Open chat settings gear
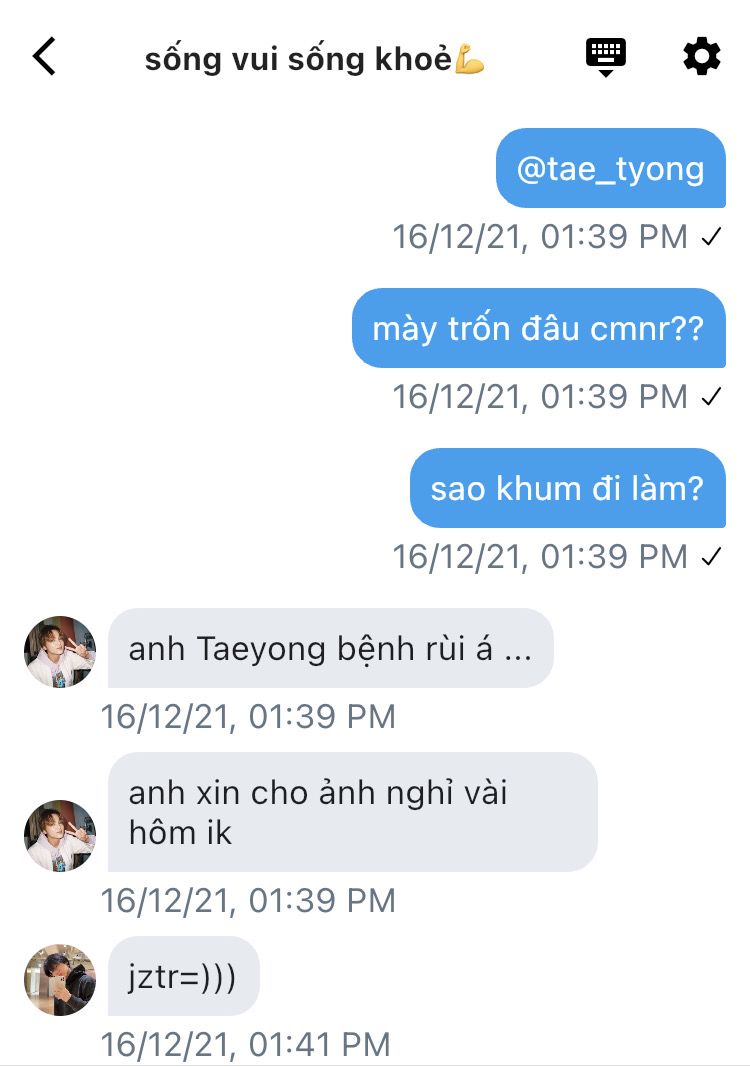 701,57
